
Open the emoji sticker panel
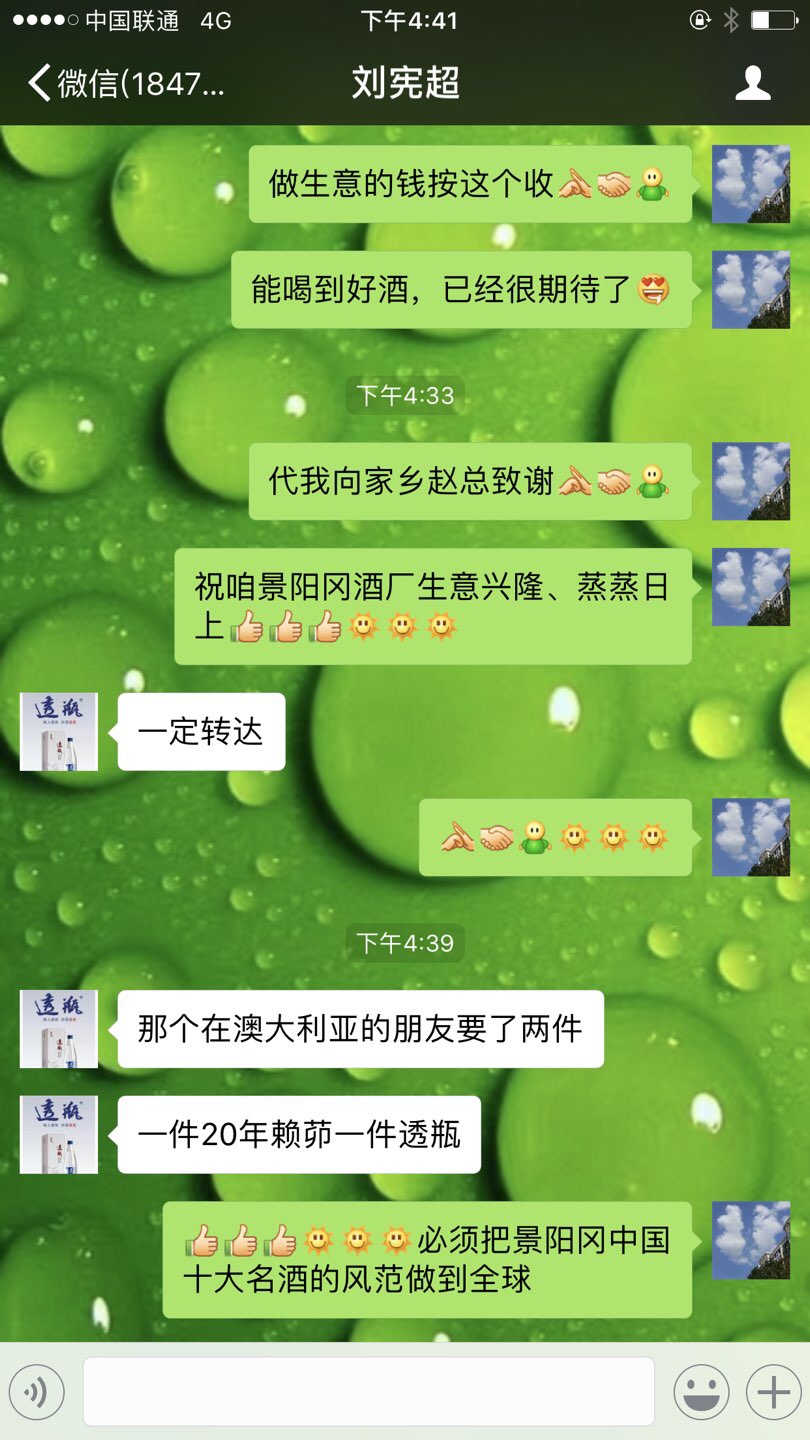tap(701, 1391)
